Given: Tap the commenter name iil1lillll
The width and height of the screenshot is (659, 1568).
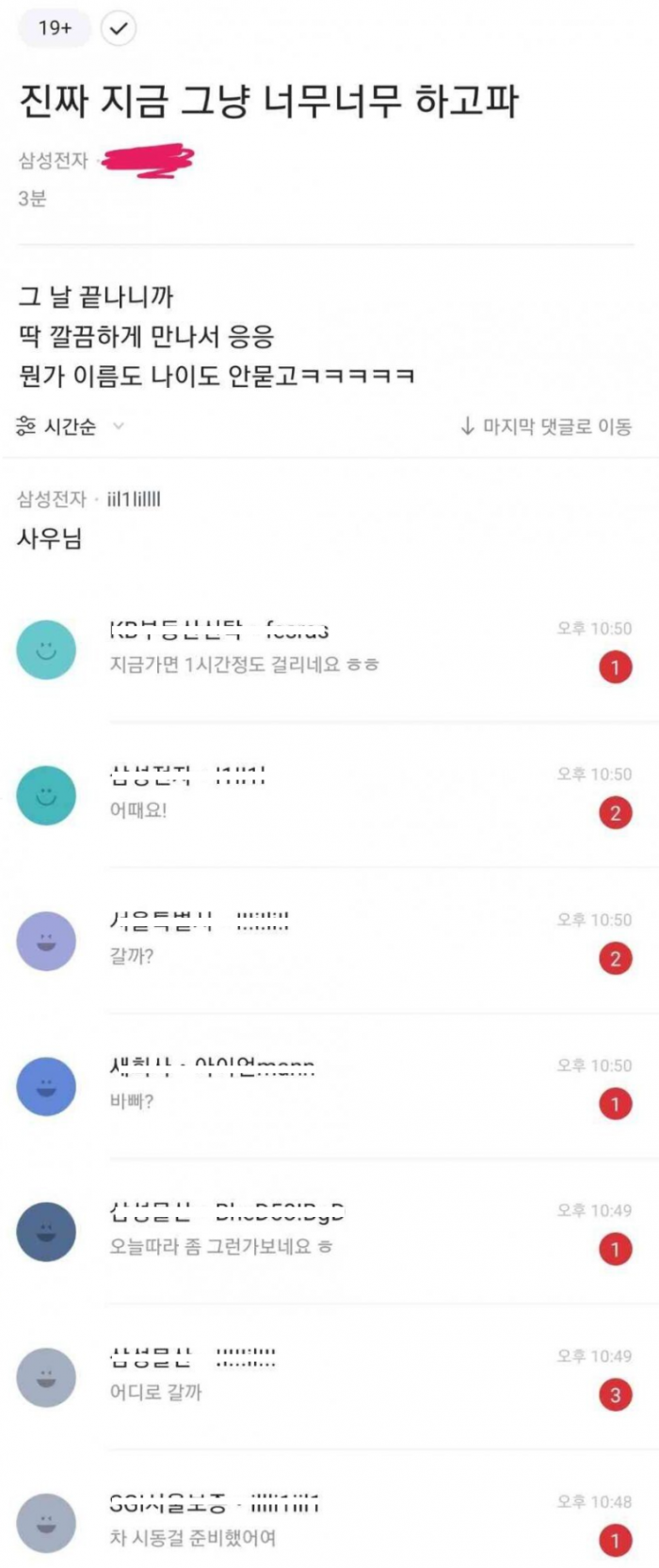Looking at the screenshot, I should [134, 499].
